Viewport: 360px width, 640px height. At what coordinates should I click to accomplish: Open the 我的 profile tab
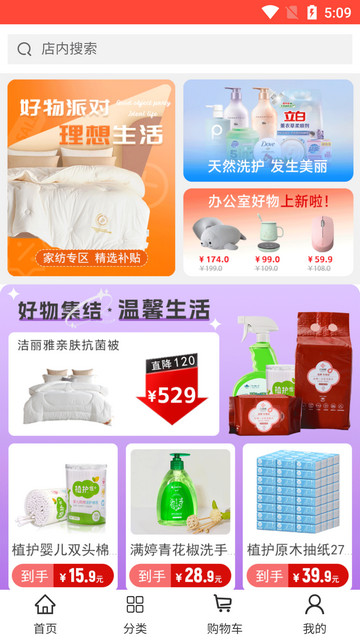(x=315, y=614)
